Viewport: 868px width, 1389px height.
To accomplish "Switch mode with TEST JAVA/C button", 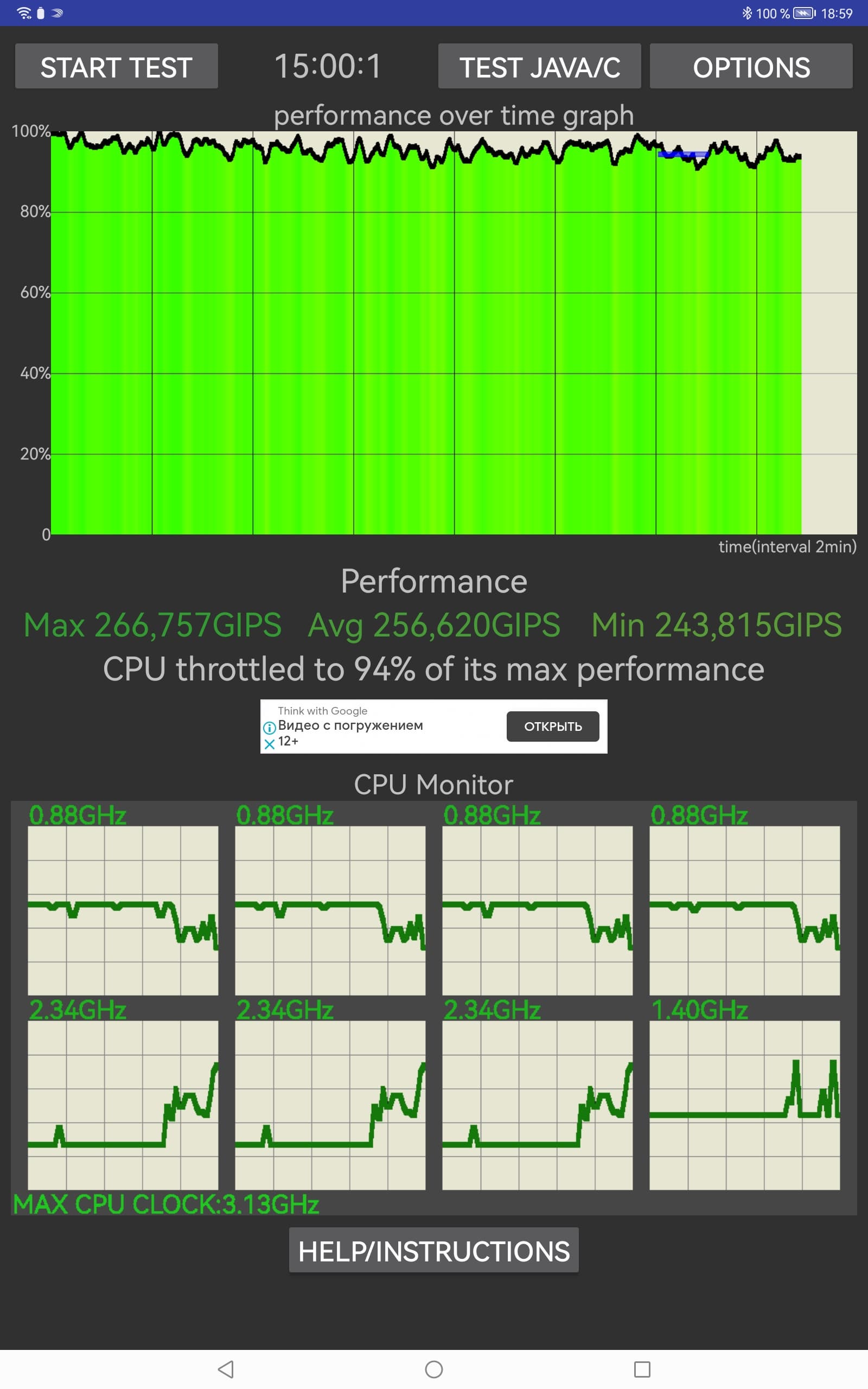I will coord(539,67).
